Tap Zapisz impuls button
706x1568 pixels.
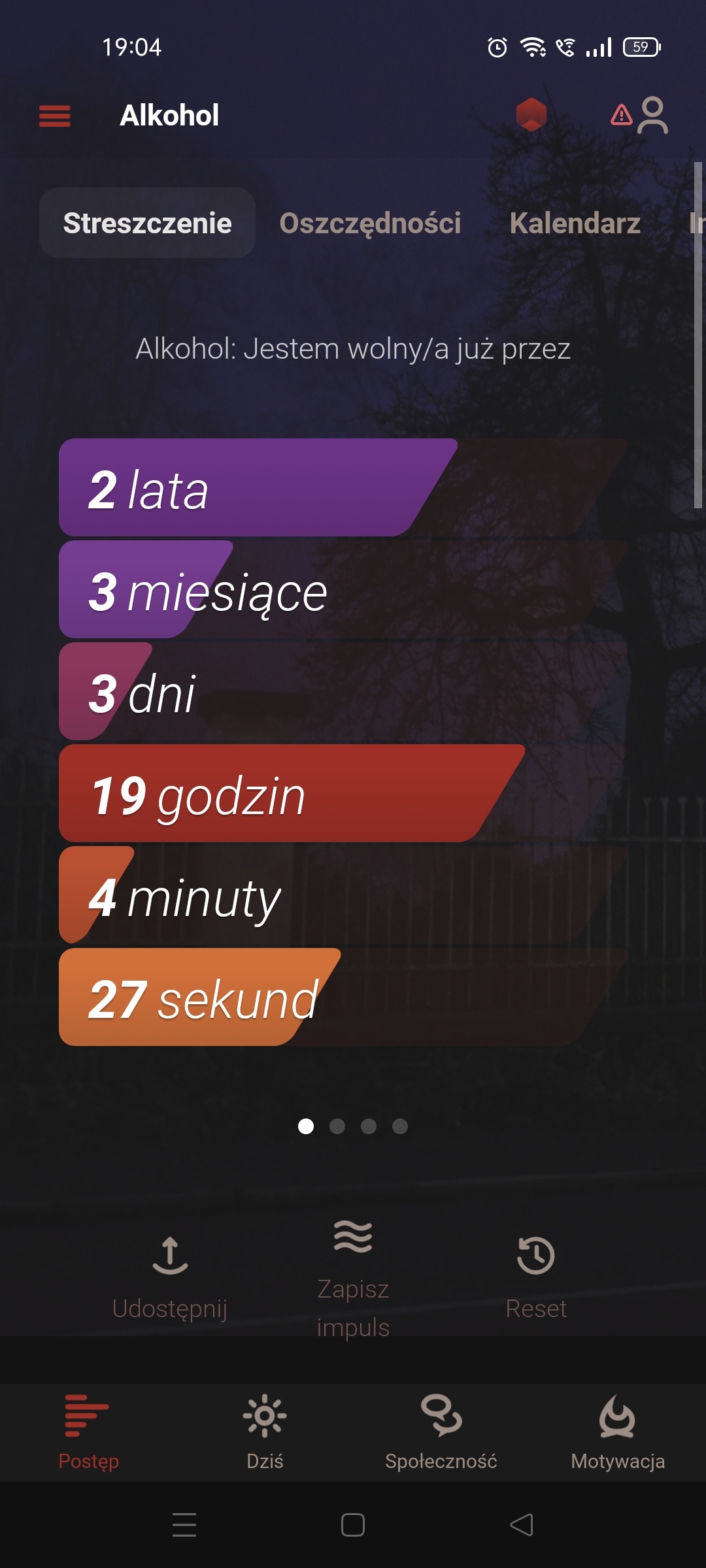(x=353, y=1277)
